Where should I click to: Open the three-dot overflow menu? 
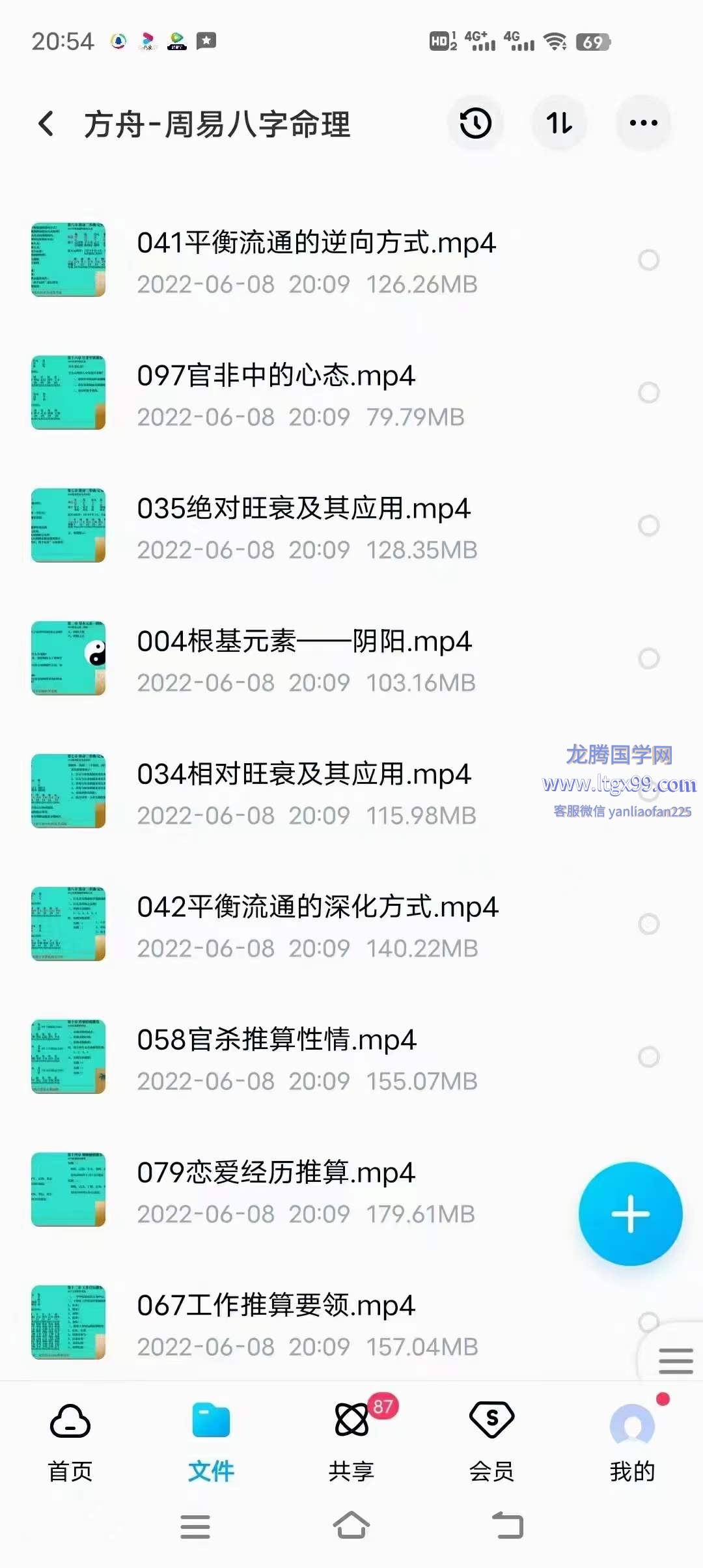pos(643,123)
